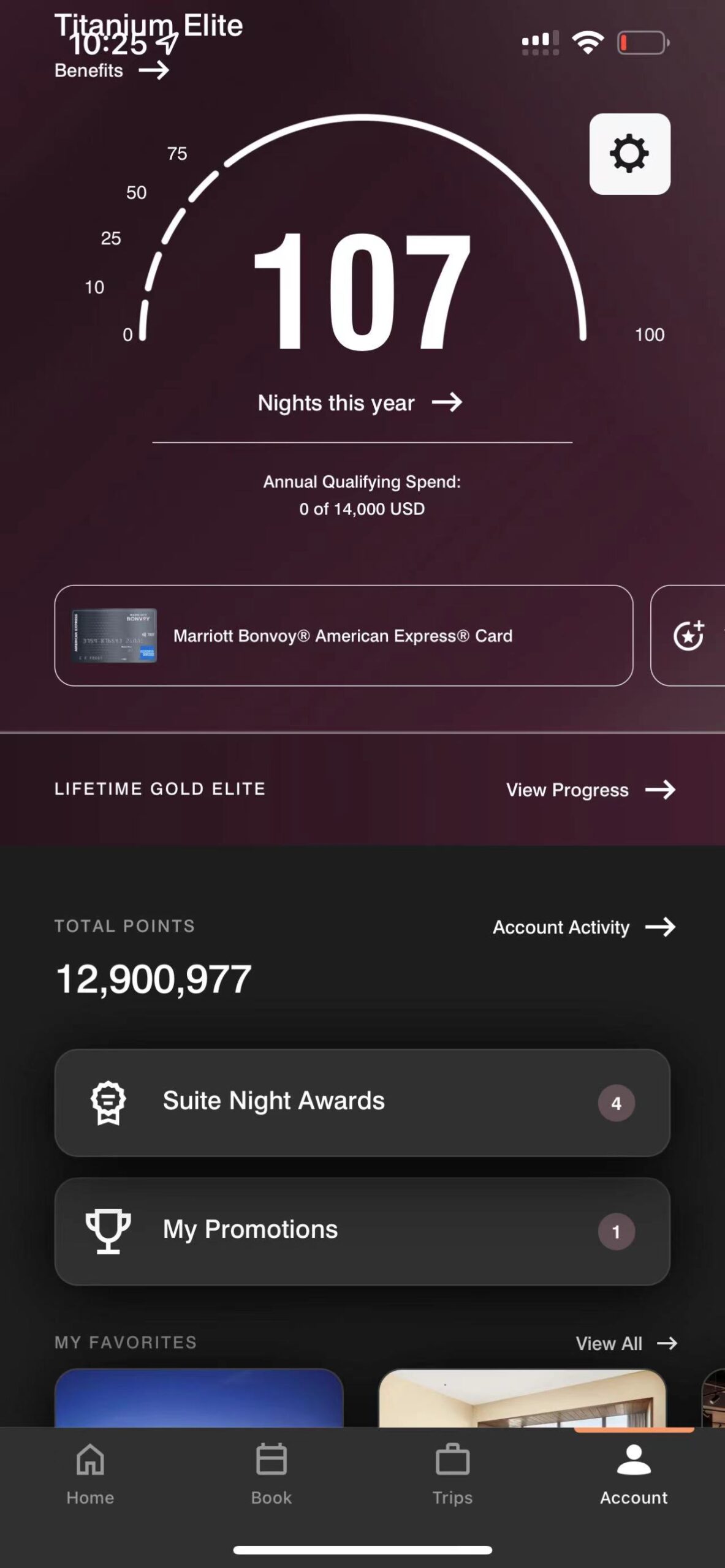The image size is (725, 1568).
Task: Open the blue favorite hotel card
Action: [199, 1398]
